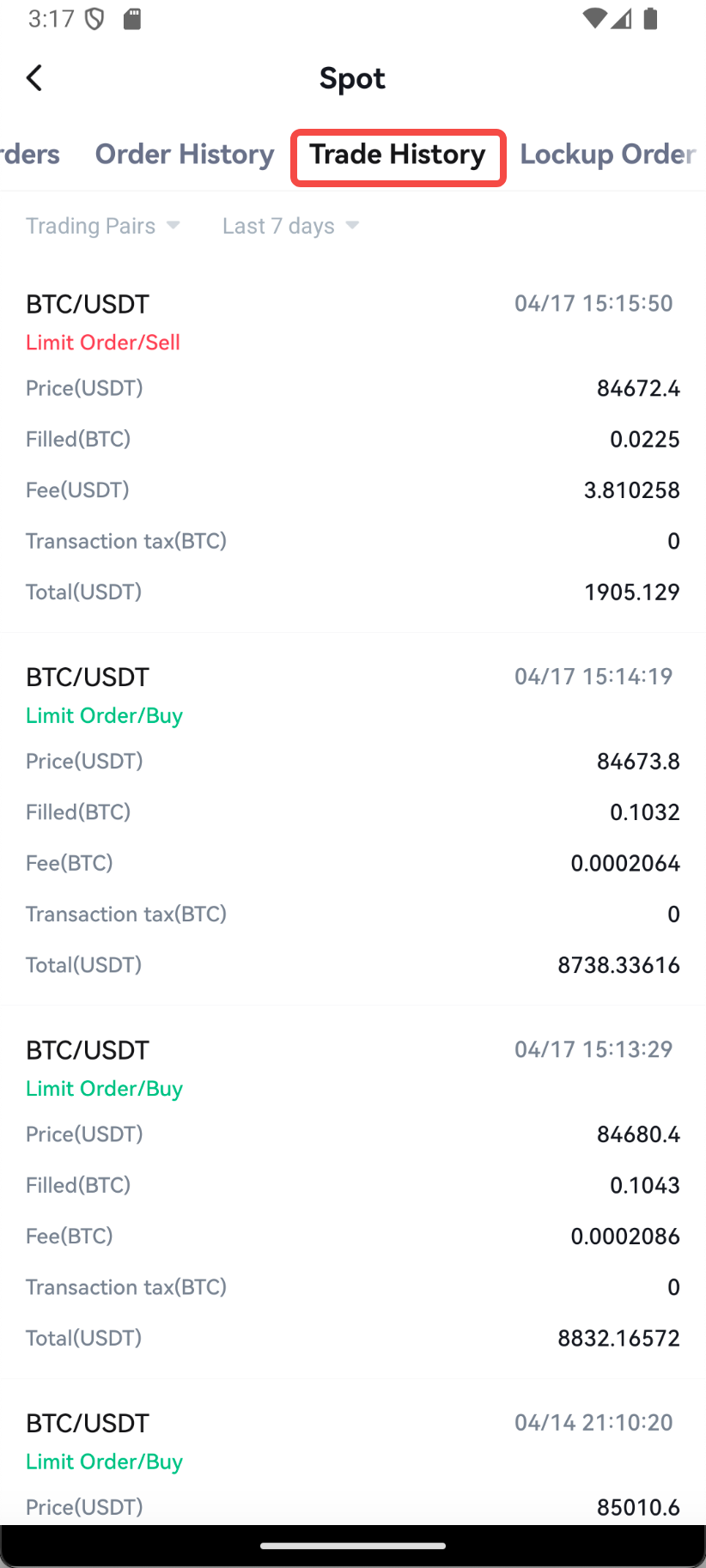Open the Trading Pairs filter

click(x=90, y=225)
